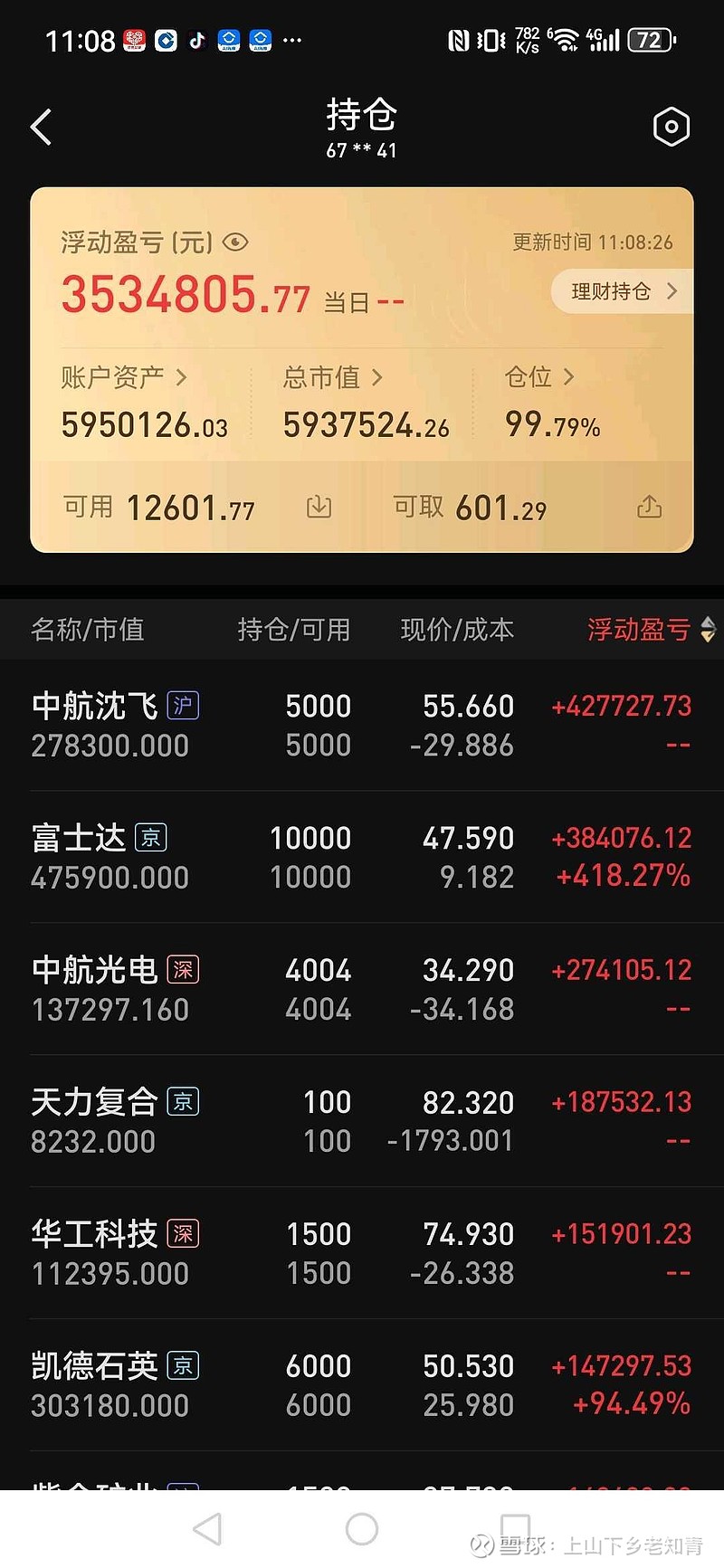Expand 仓位 details via its chevron
Screen dimensions: 724x1568
pyautogui.click(x=569, y=378)
